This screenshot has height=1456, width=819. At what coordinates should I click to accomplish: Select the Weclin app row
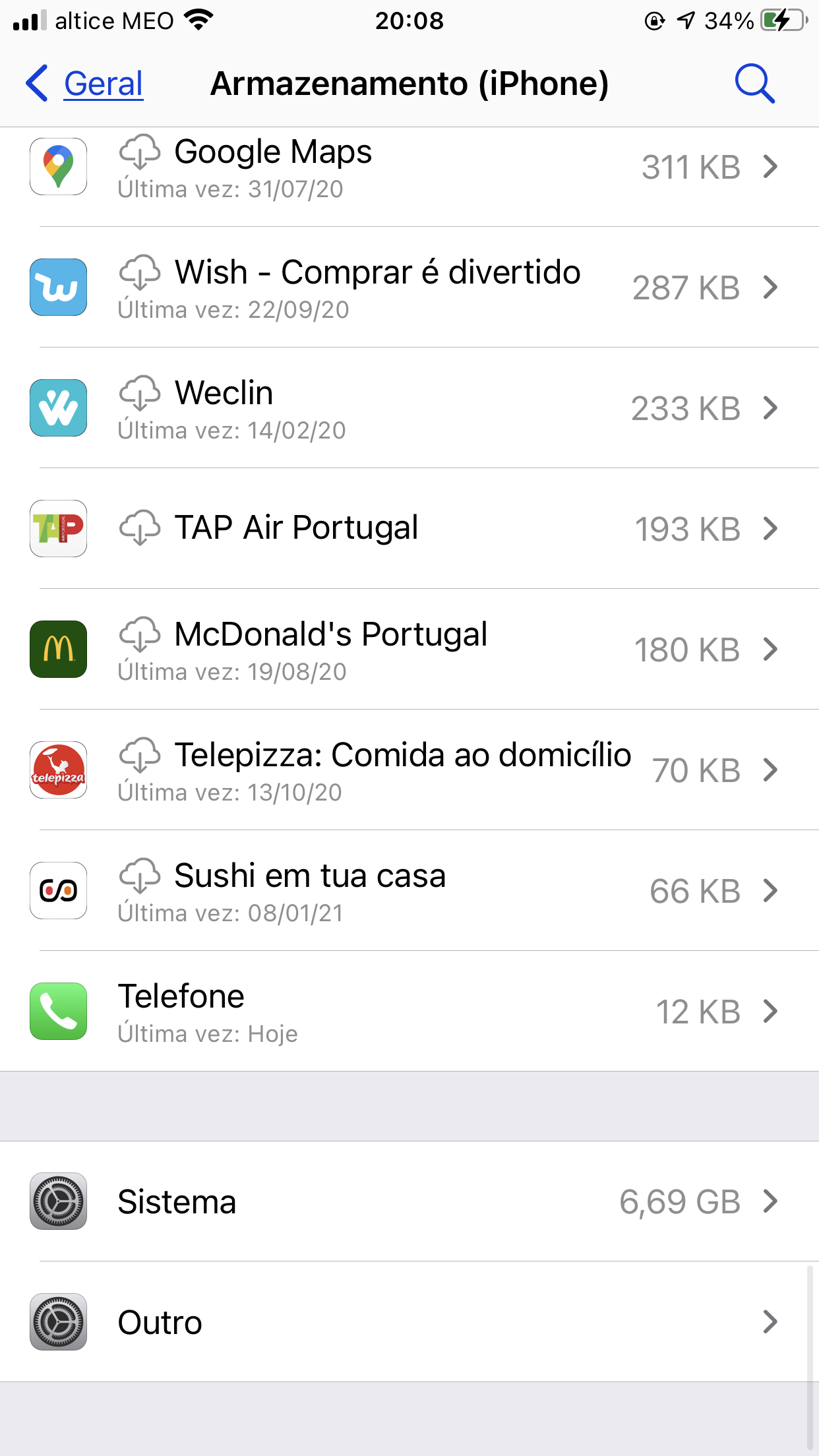click(409, 408)
